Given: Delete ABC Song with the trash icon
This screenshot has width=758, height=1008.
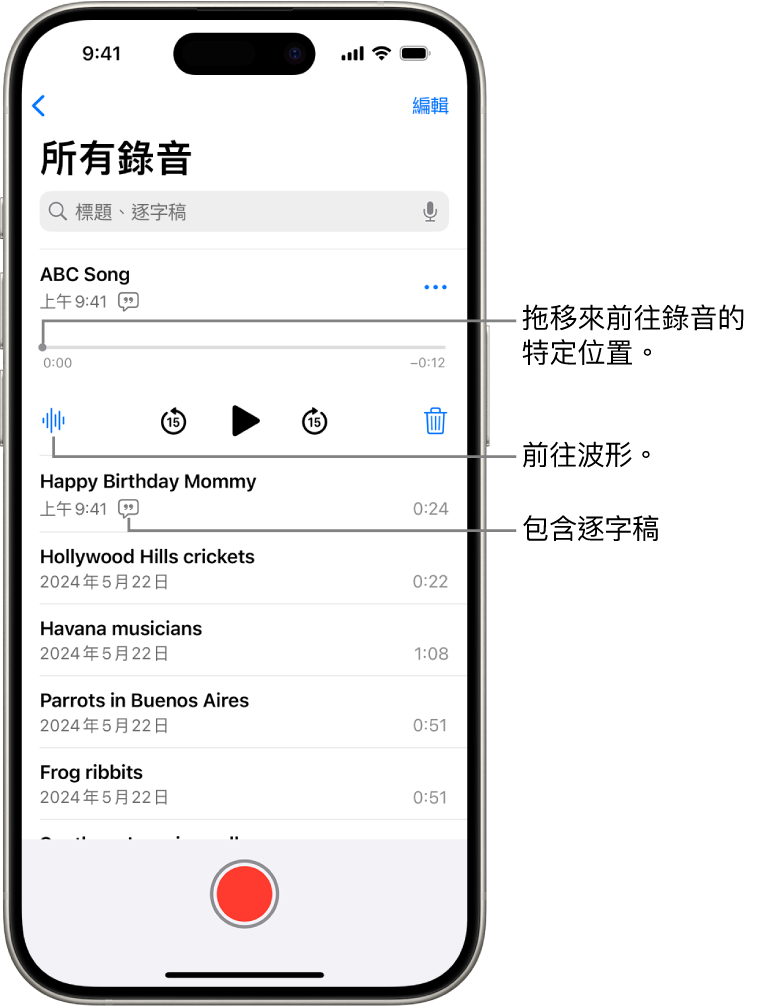Looking at the screenshot, I should tap(435, 421).
